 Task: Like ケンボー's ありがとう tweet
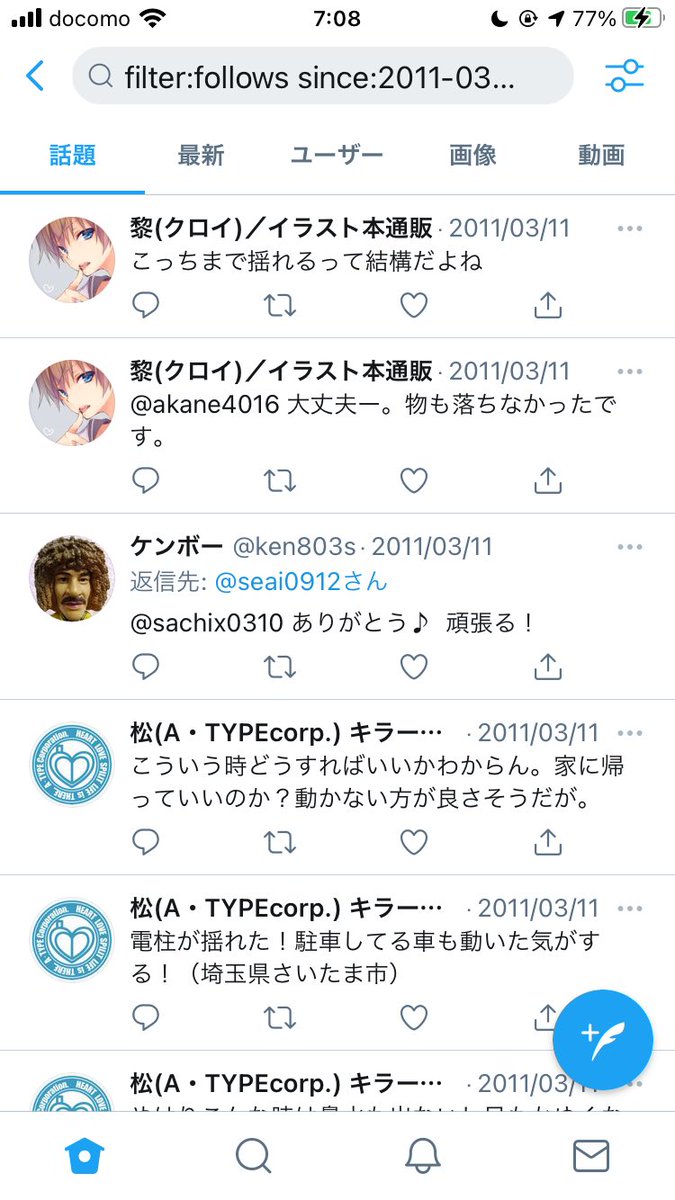point(414,667)
